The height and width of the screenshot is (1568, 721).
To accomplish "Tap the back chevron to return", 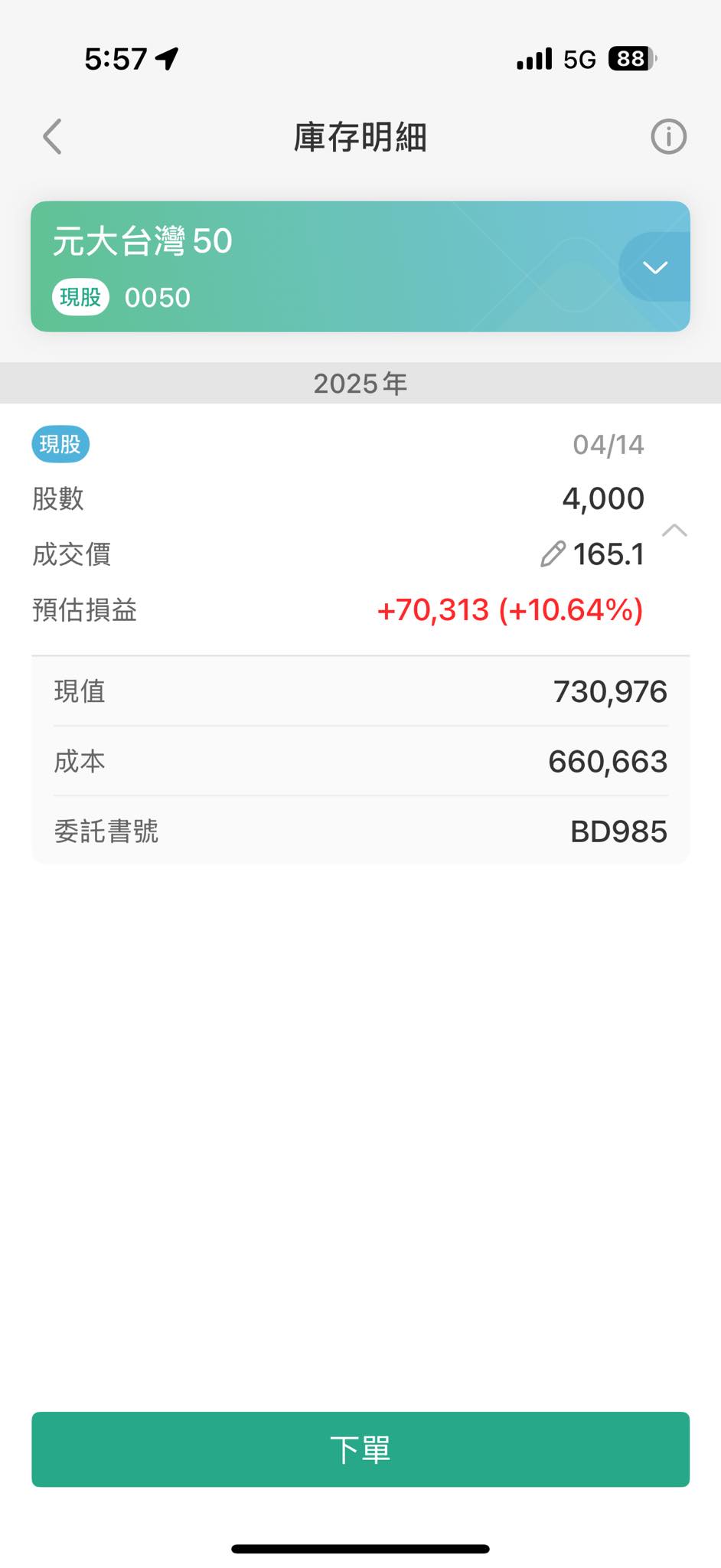I will pos(51,136).
